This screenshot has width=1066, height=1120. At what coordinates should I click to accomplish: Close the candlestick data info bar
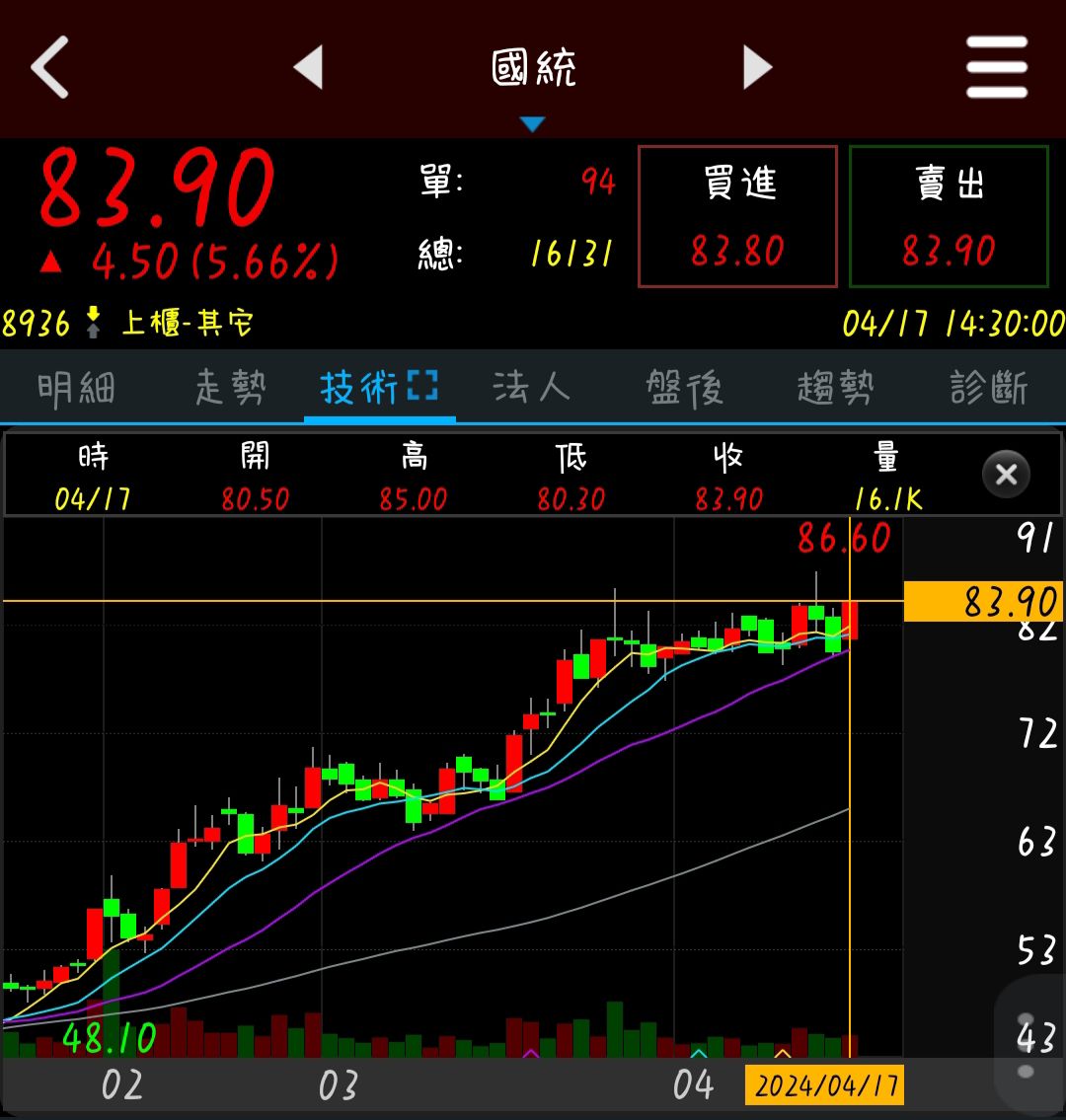tap(1006, 475)
